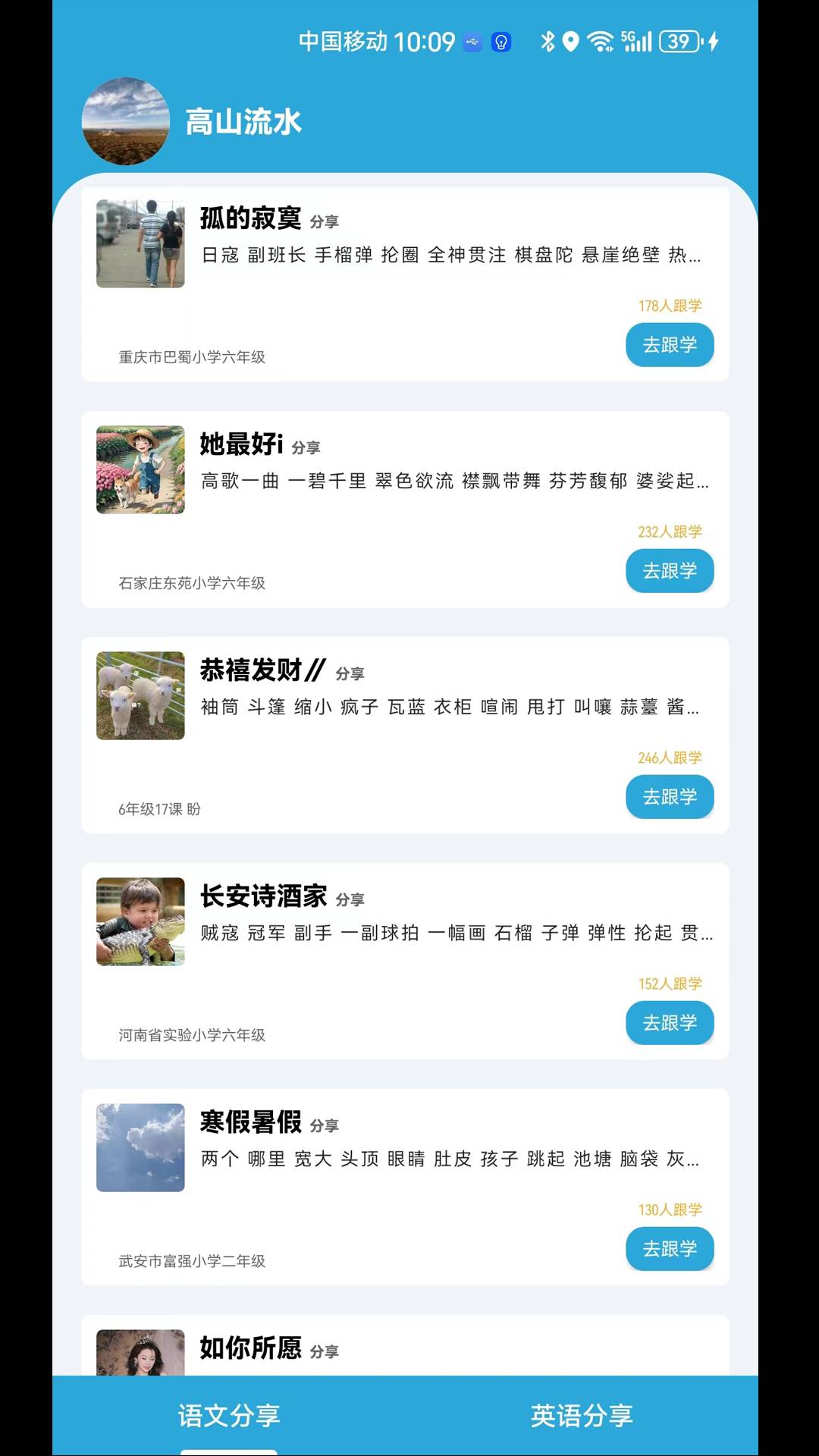Open 恭禧发财's shared word list card

[x=405, y=736]
